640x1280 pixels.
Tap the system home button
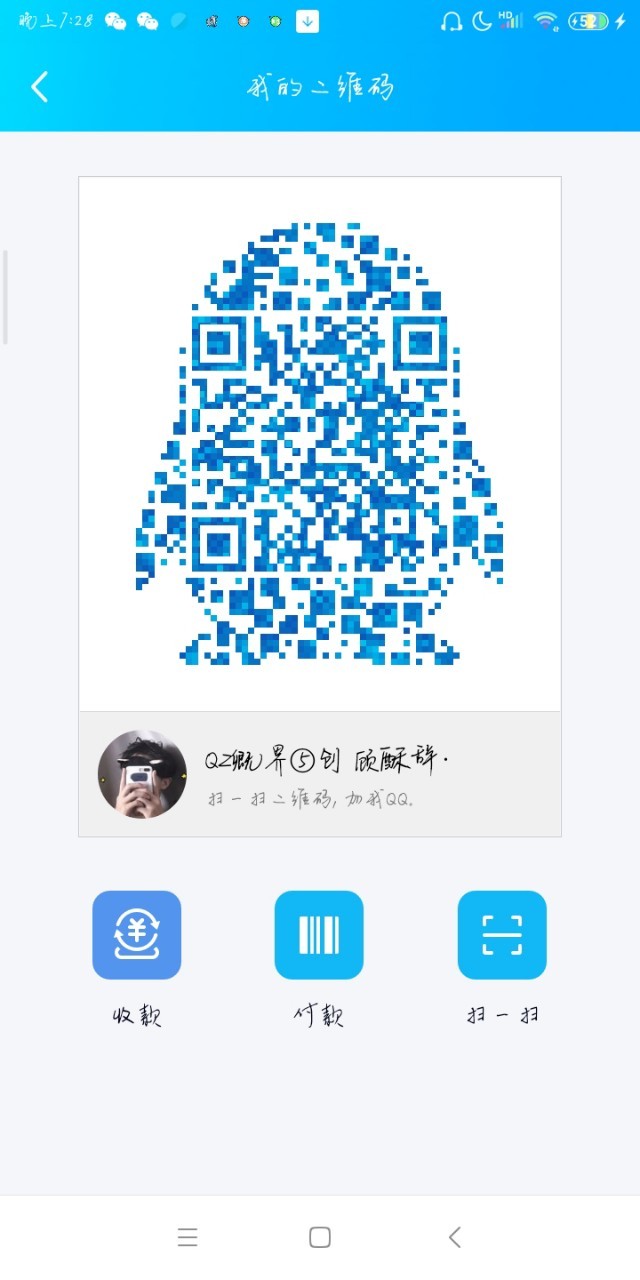click(x=320, y=1238)
